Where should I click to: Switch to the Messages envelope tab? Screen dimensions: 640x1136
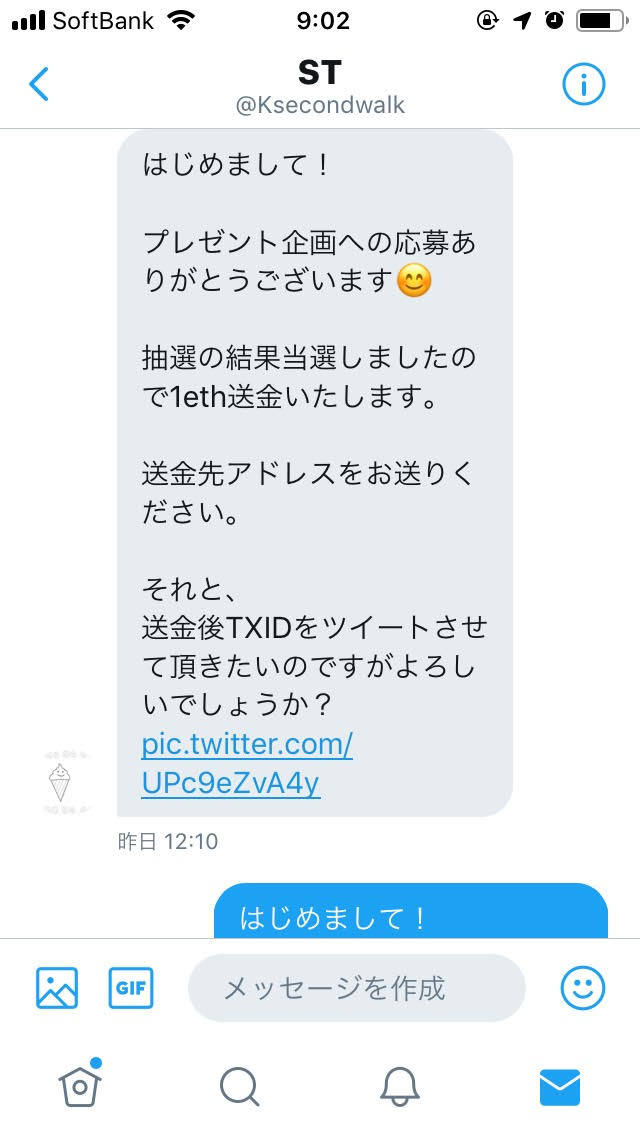(x=560, y=1085)
